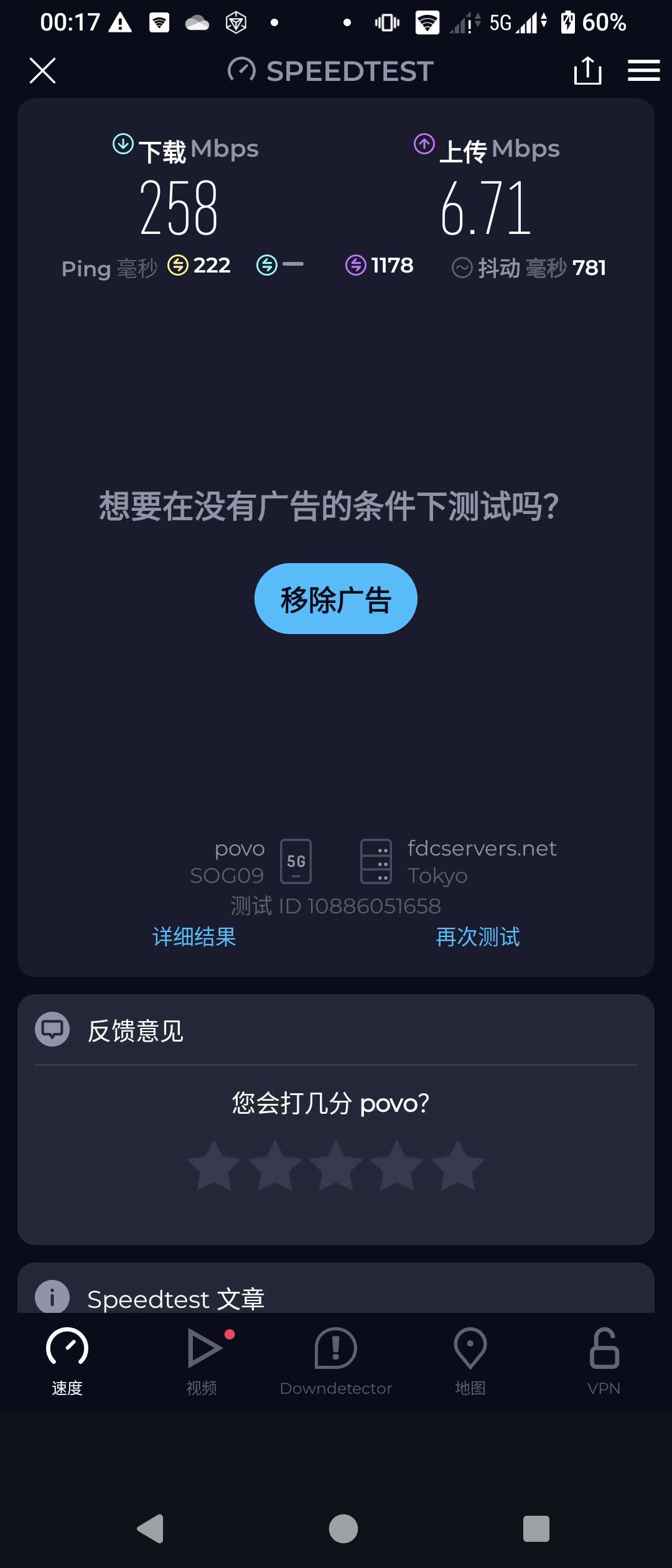Tap 再次测试 to retest

pos(477,936)
